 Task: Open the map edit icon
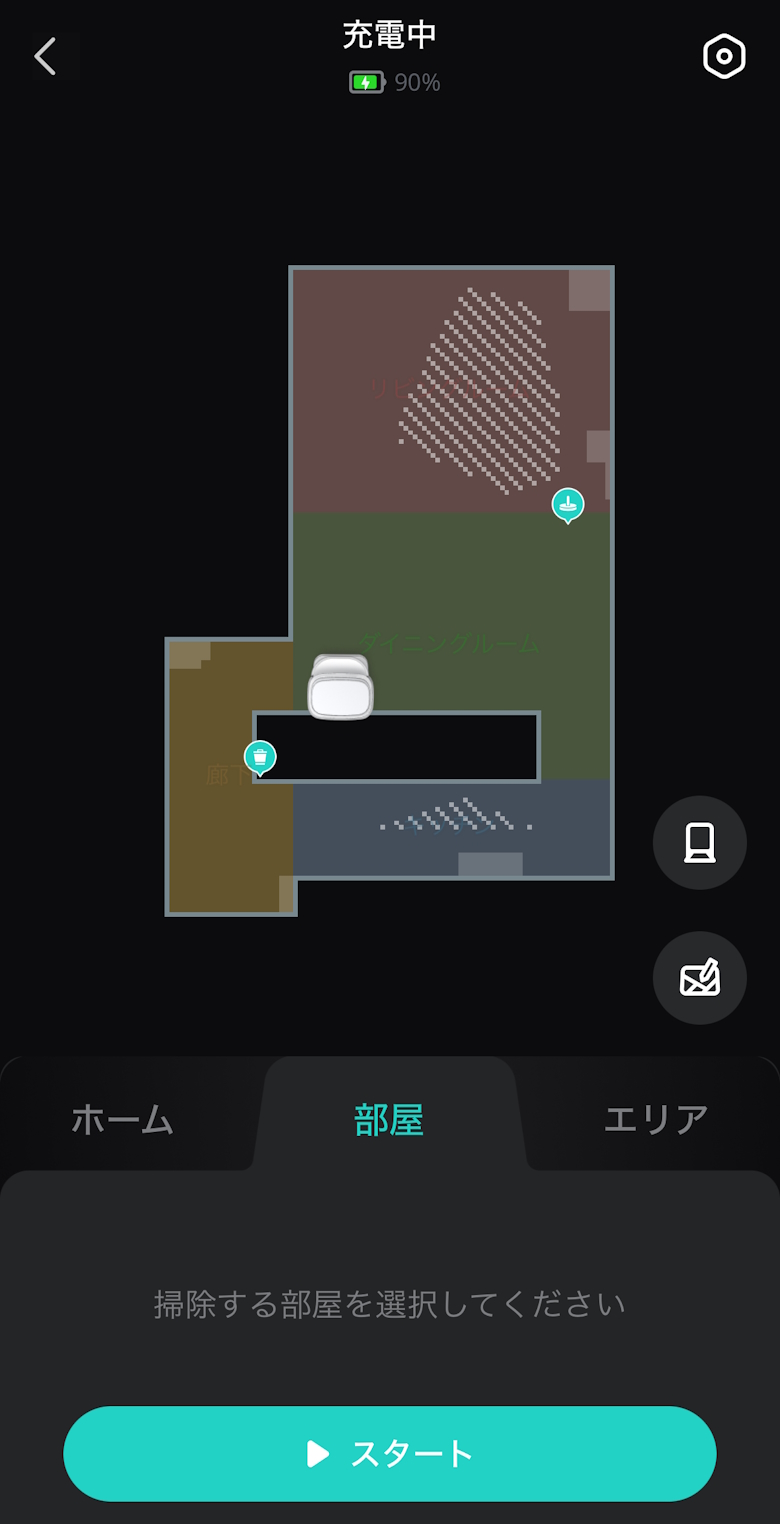(699, 978)
